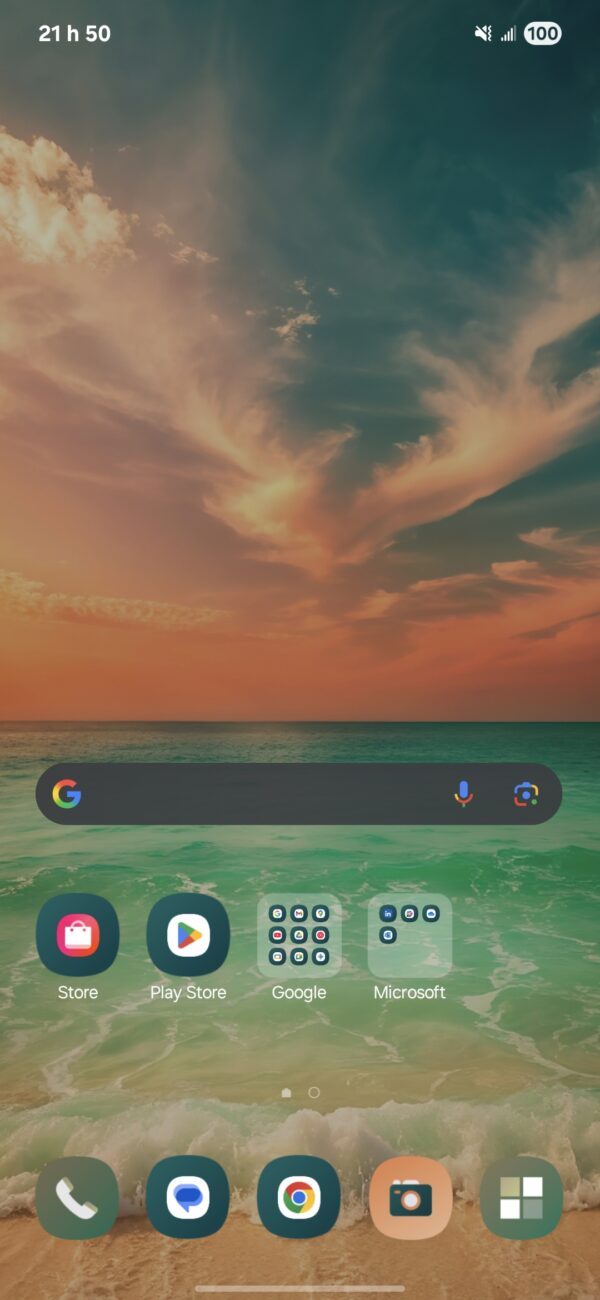Open the Microsoft folder
Image resolution: width=600 pixels, height=1300 pixels.
click(x=410, y=936)
